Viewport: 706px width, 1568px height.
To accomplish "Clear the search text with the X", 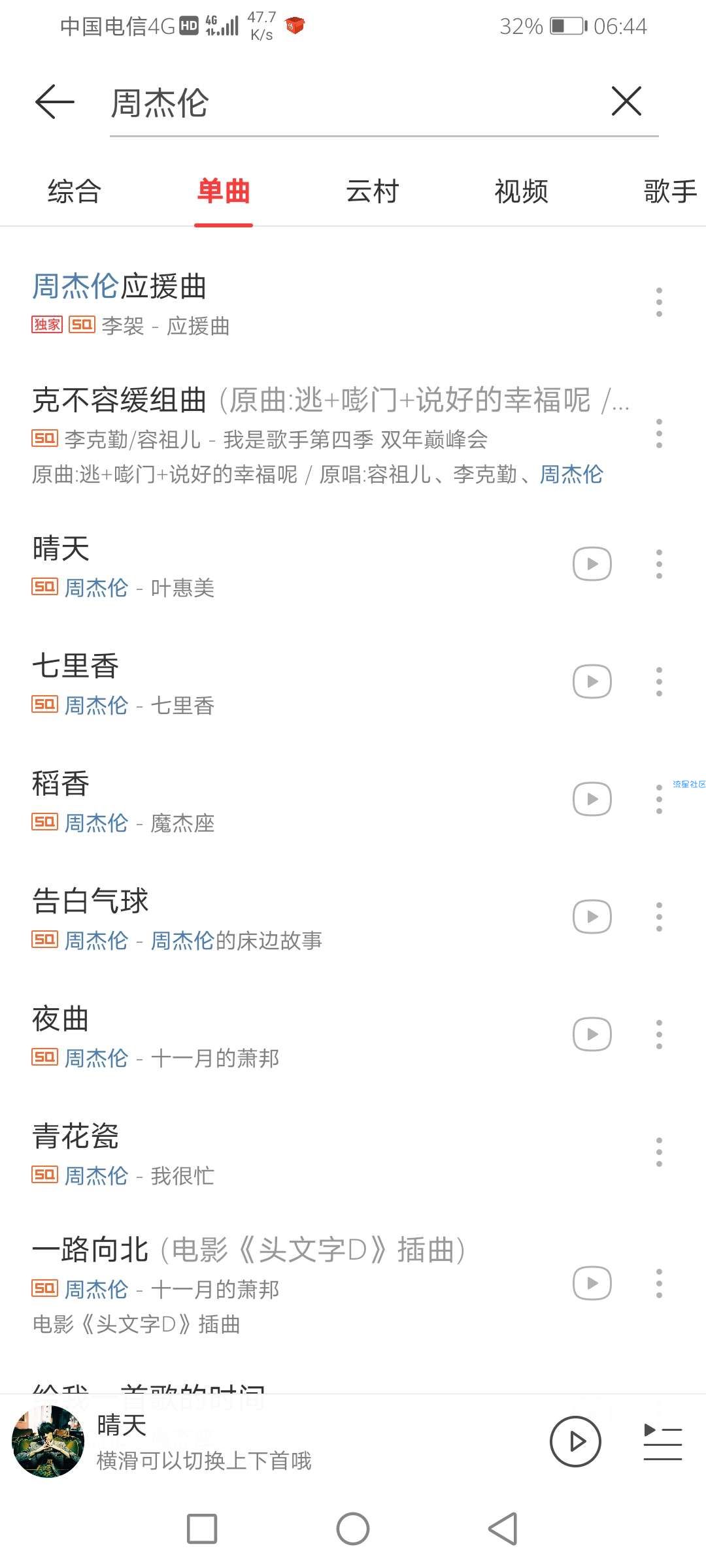I will [626, 101].
